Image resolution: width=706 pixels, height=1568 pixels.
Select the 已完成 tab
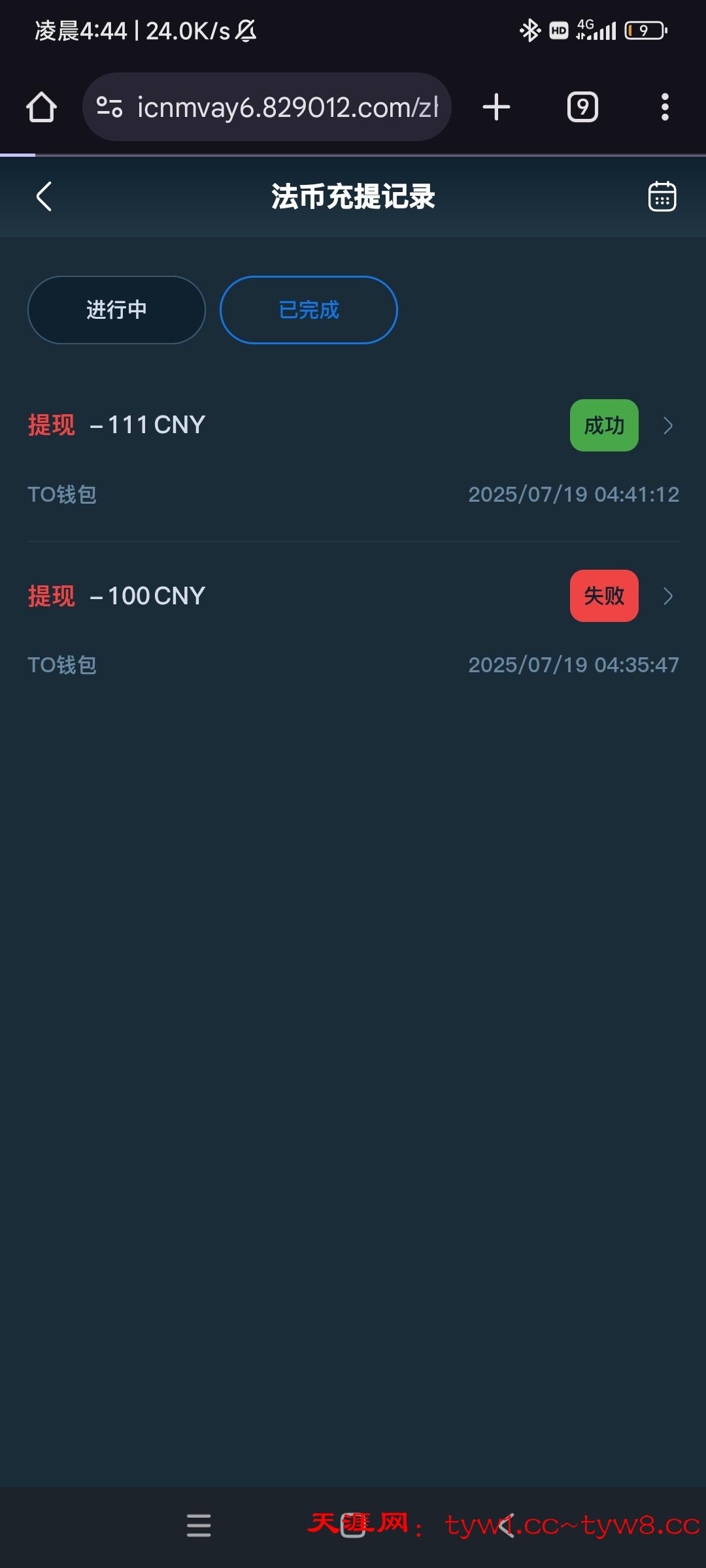(309, 310)
